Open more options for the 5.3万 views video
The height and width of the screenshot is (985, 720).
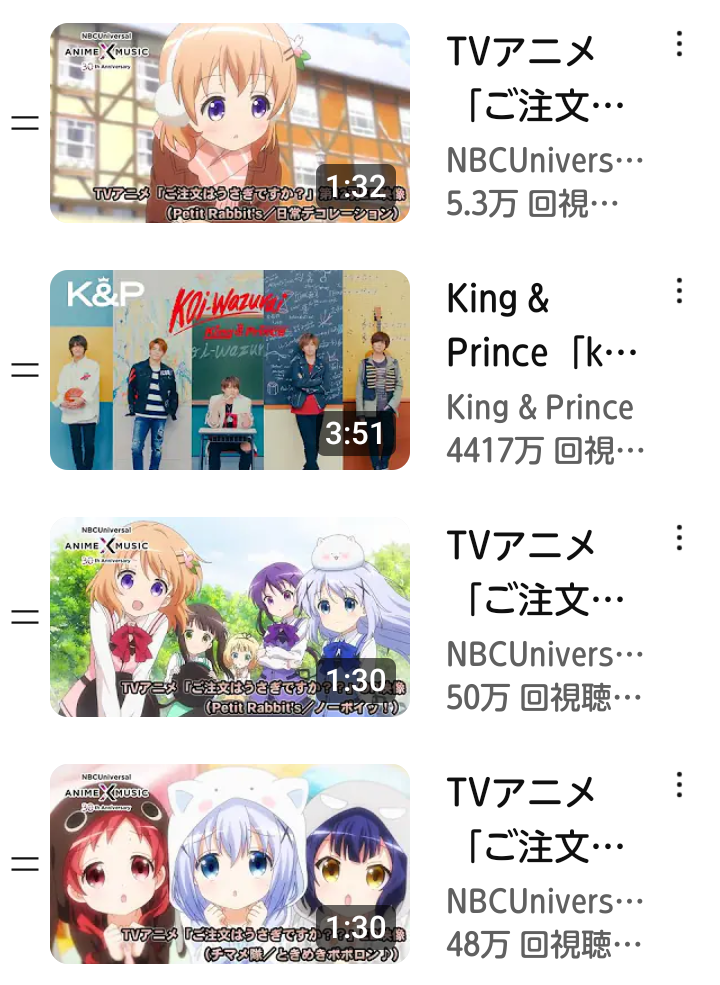tap(679, 44)
